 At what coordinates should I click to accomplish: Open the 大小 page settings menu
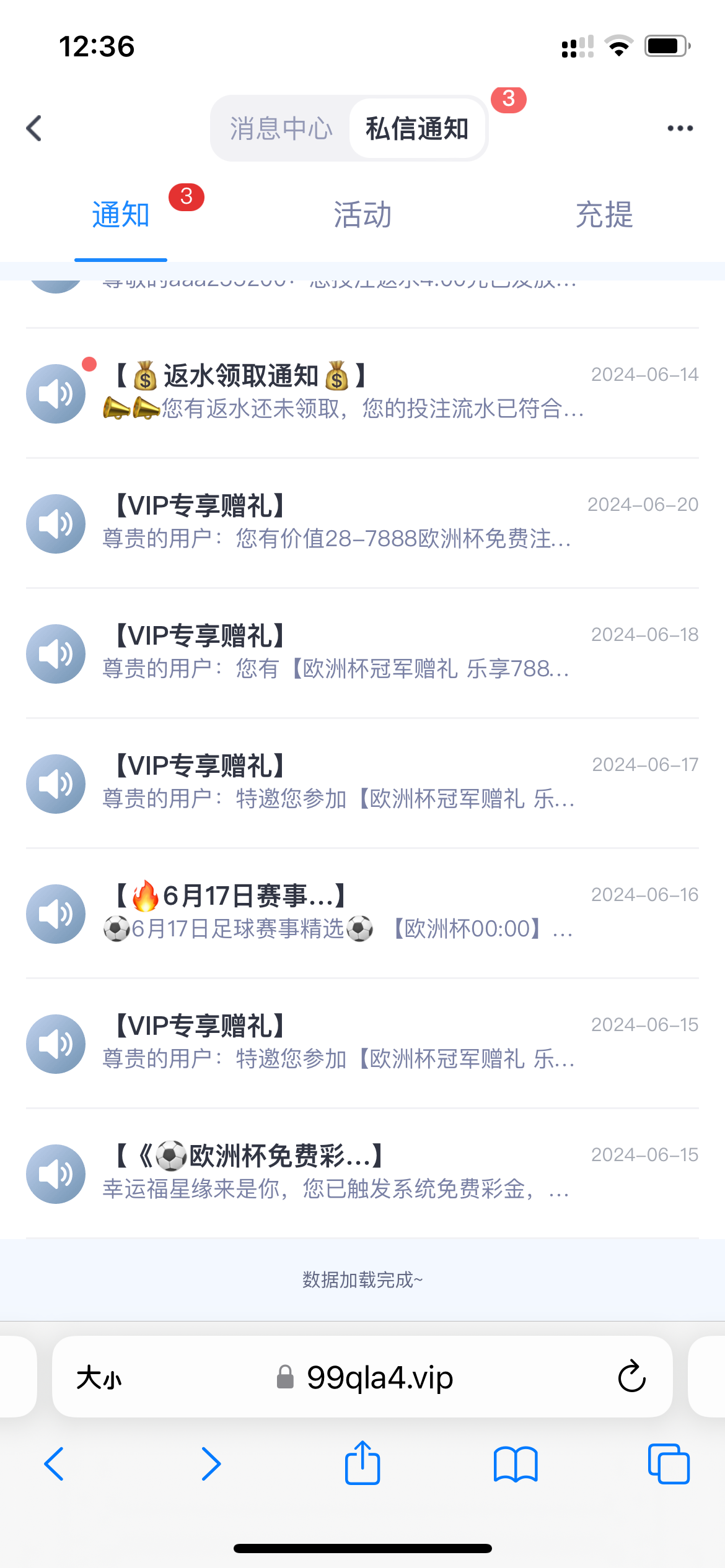tap(99, 1378)
